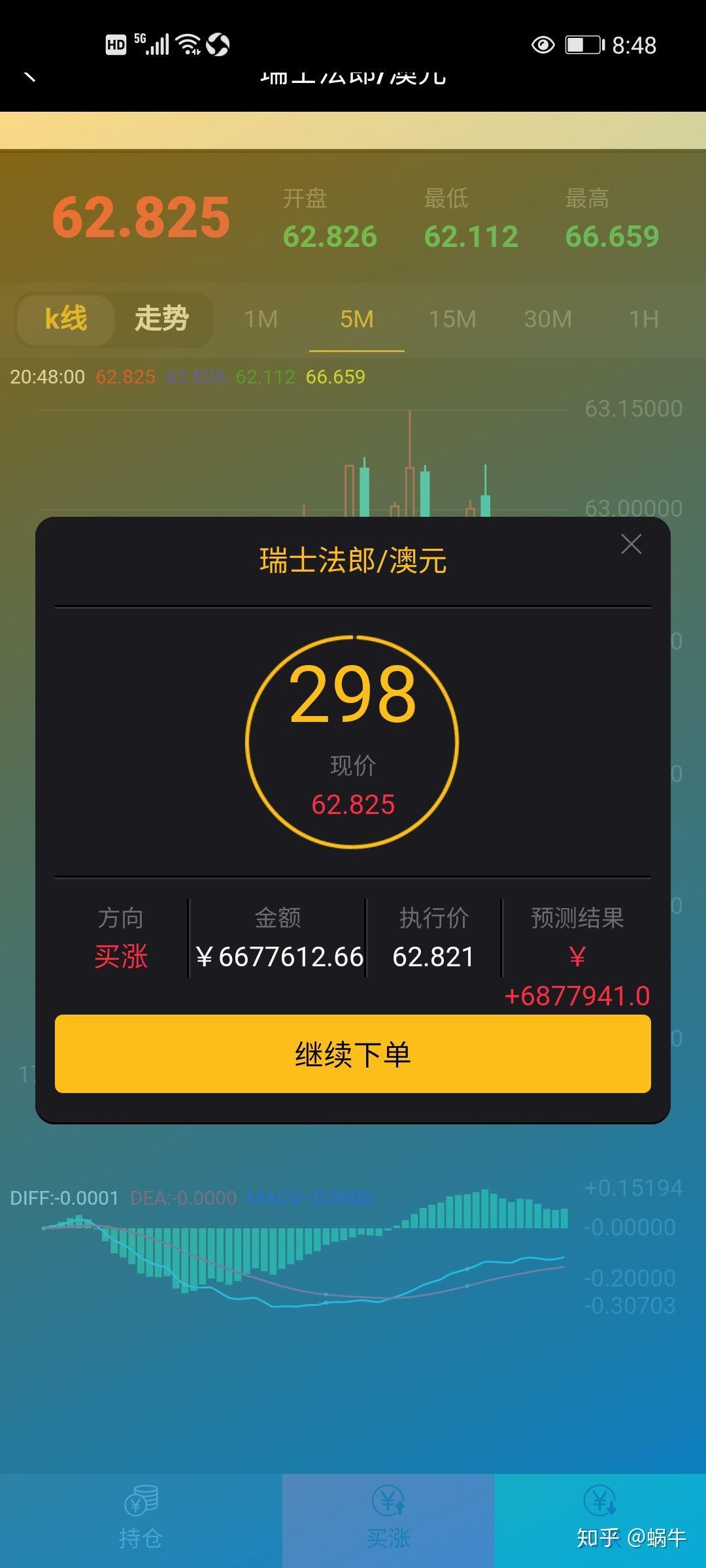
Task: Switch to the 15M interval
Action: pos(452,319)
